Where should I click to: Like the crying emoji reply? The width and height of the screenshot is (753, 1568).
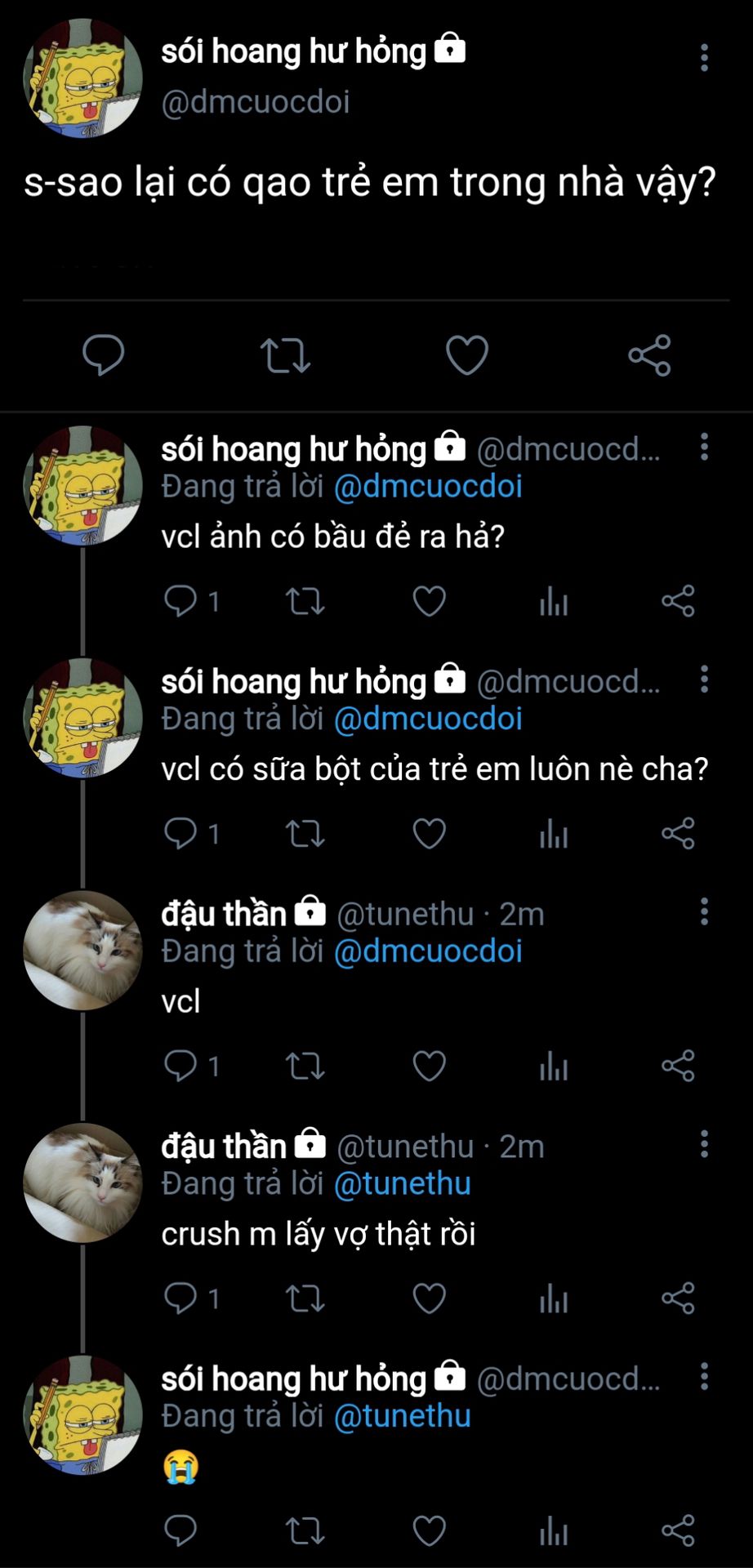point(429,1530)
